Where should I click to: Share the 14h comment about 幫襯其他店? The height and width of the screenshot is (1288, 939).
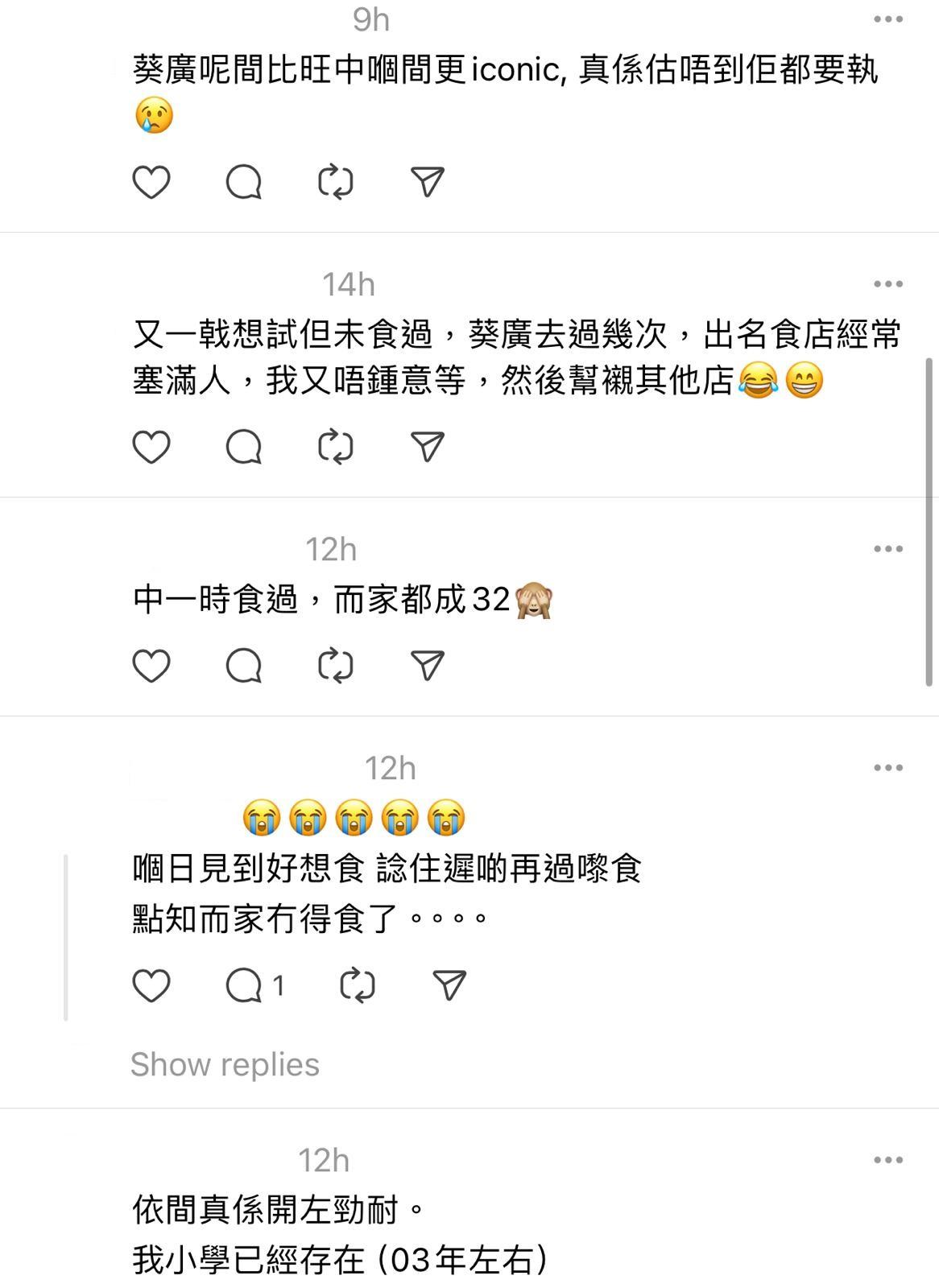click(x=428, y=447)
